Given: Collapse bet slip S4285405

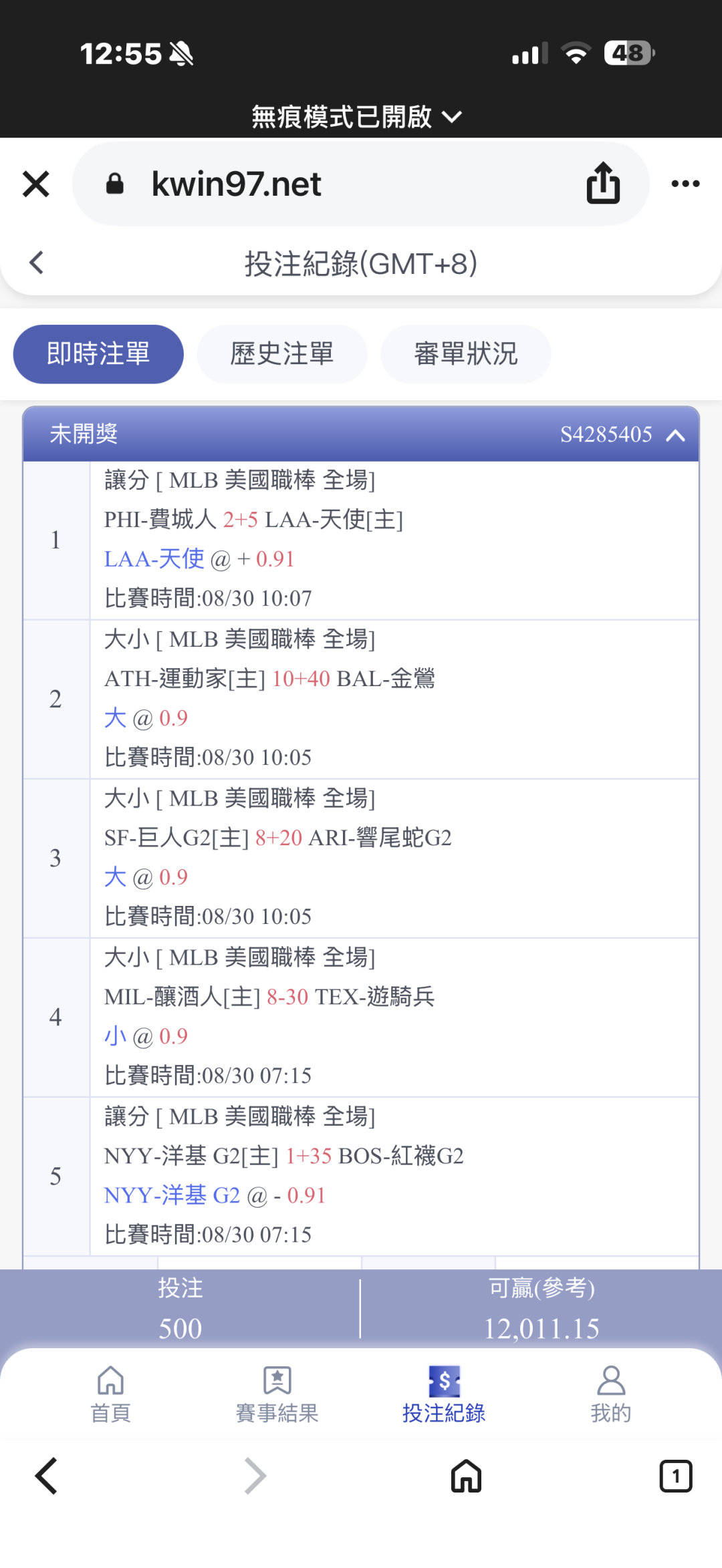Looking at the screenshot, I should point(676,436).
